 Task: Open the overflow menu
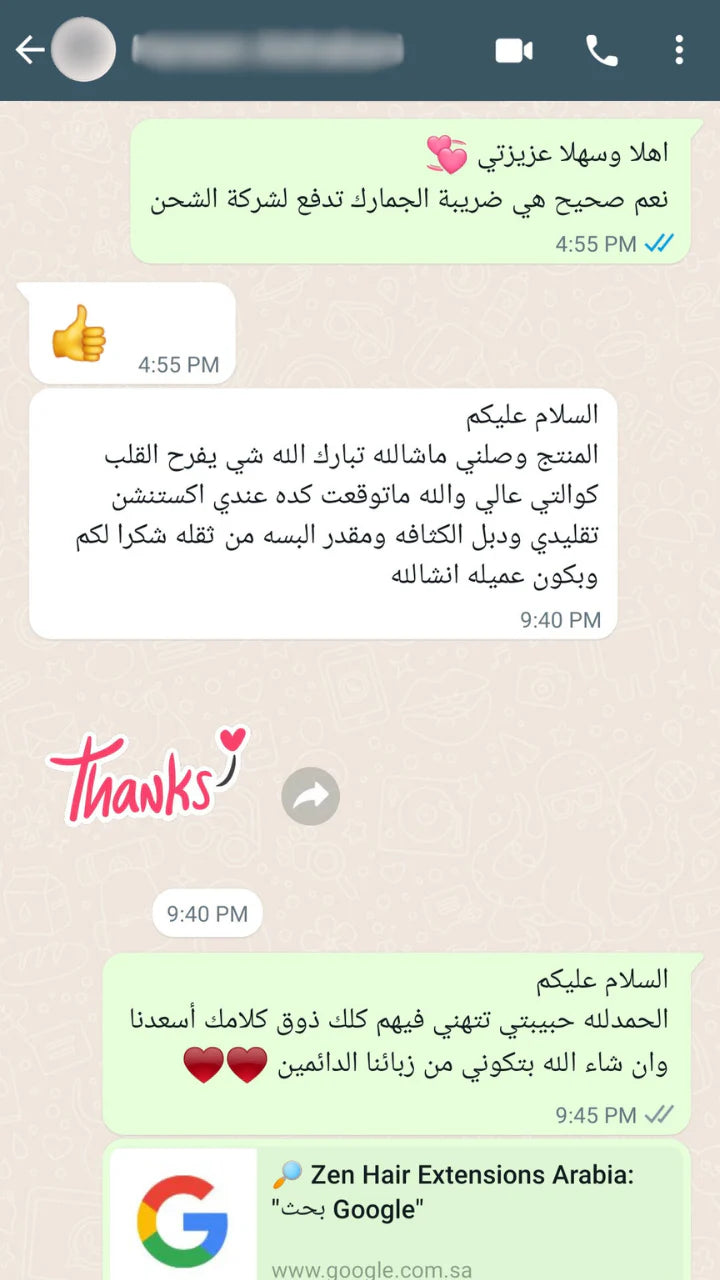[679, 50]
